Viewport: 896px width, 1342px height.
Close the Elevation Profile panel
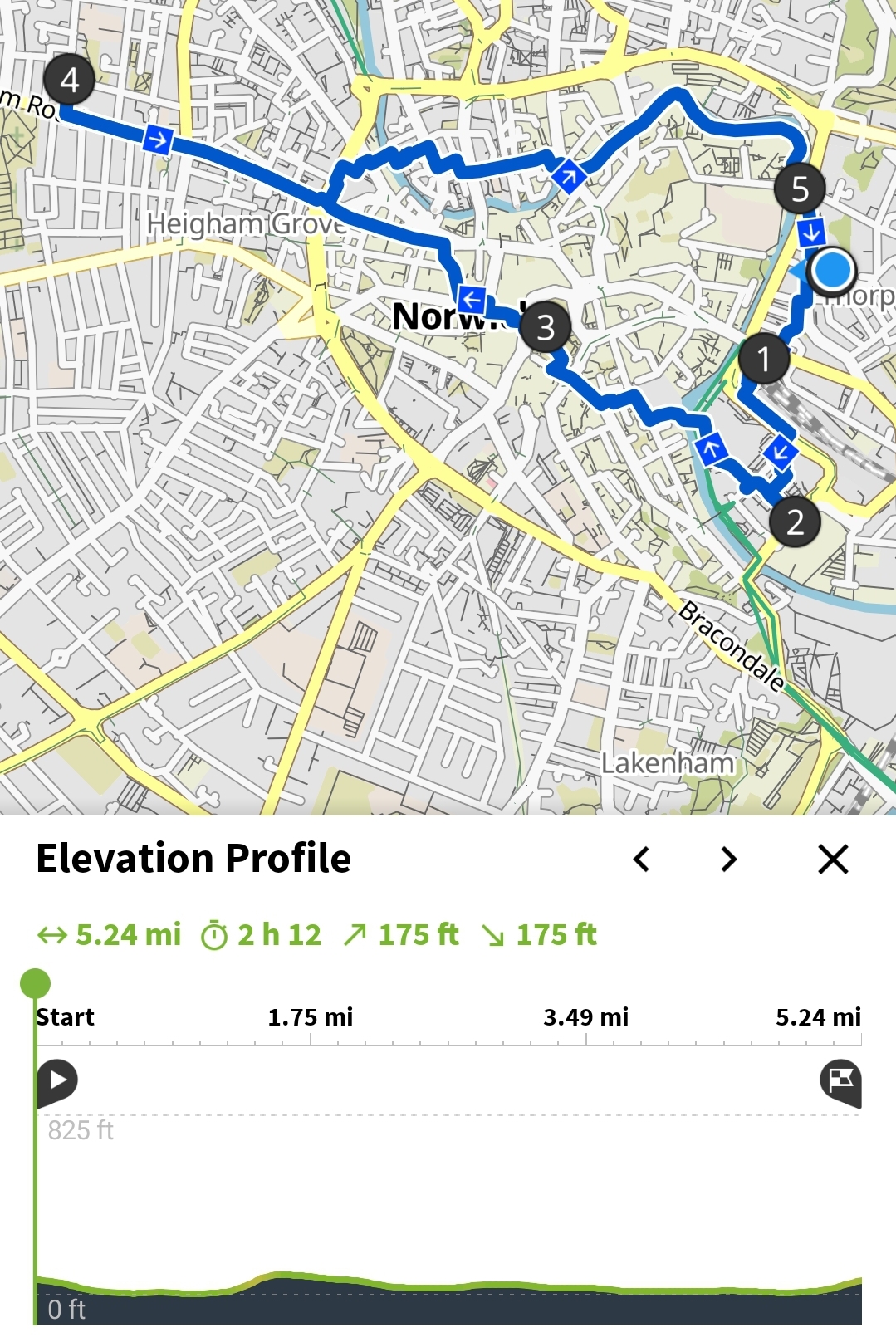pos(833,860)
